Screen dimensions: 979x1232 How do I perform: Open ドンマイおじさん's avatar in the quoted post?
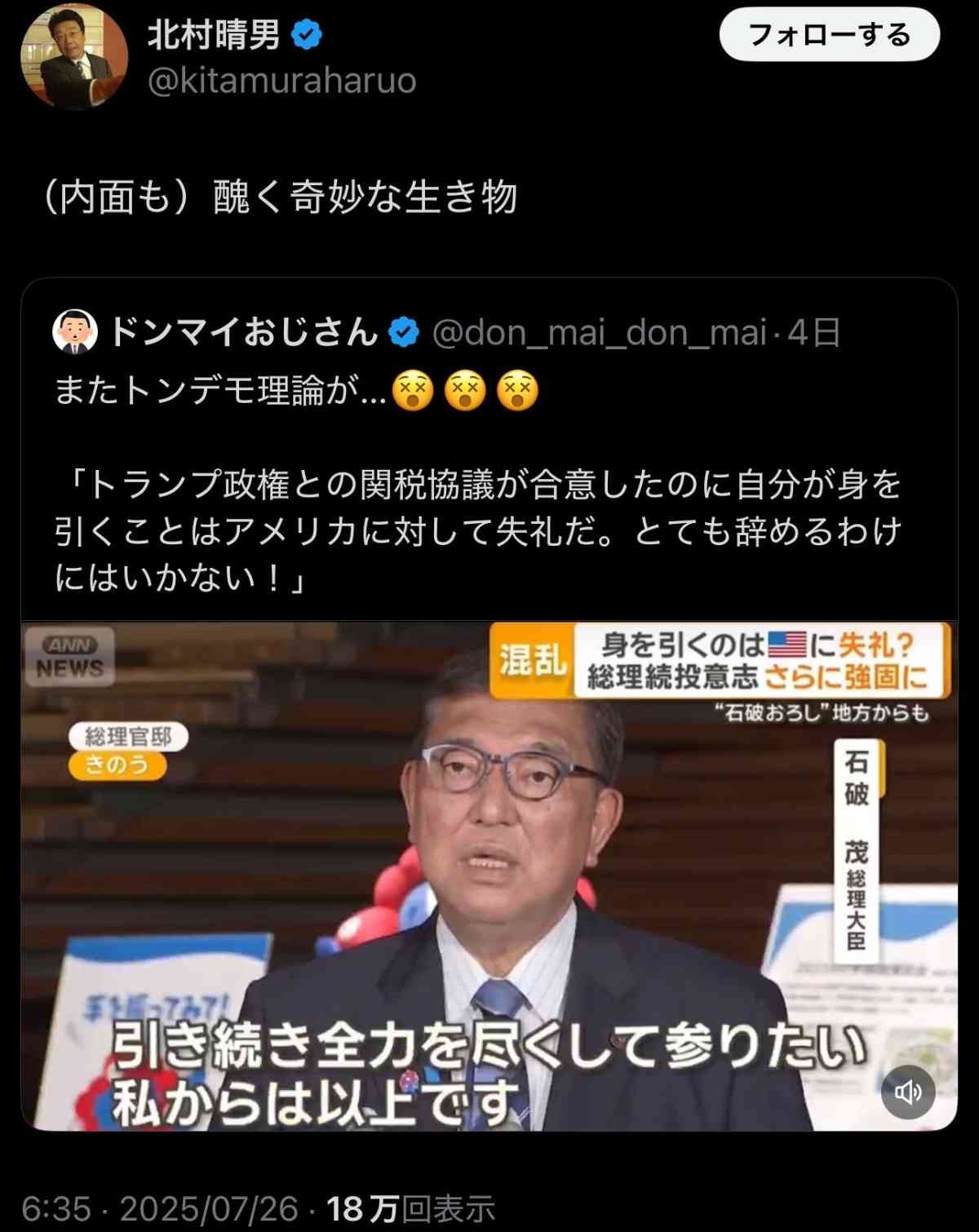pyautogui.click(x=75, y=332)
